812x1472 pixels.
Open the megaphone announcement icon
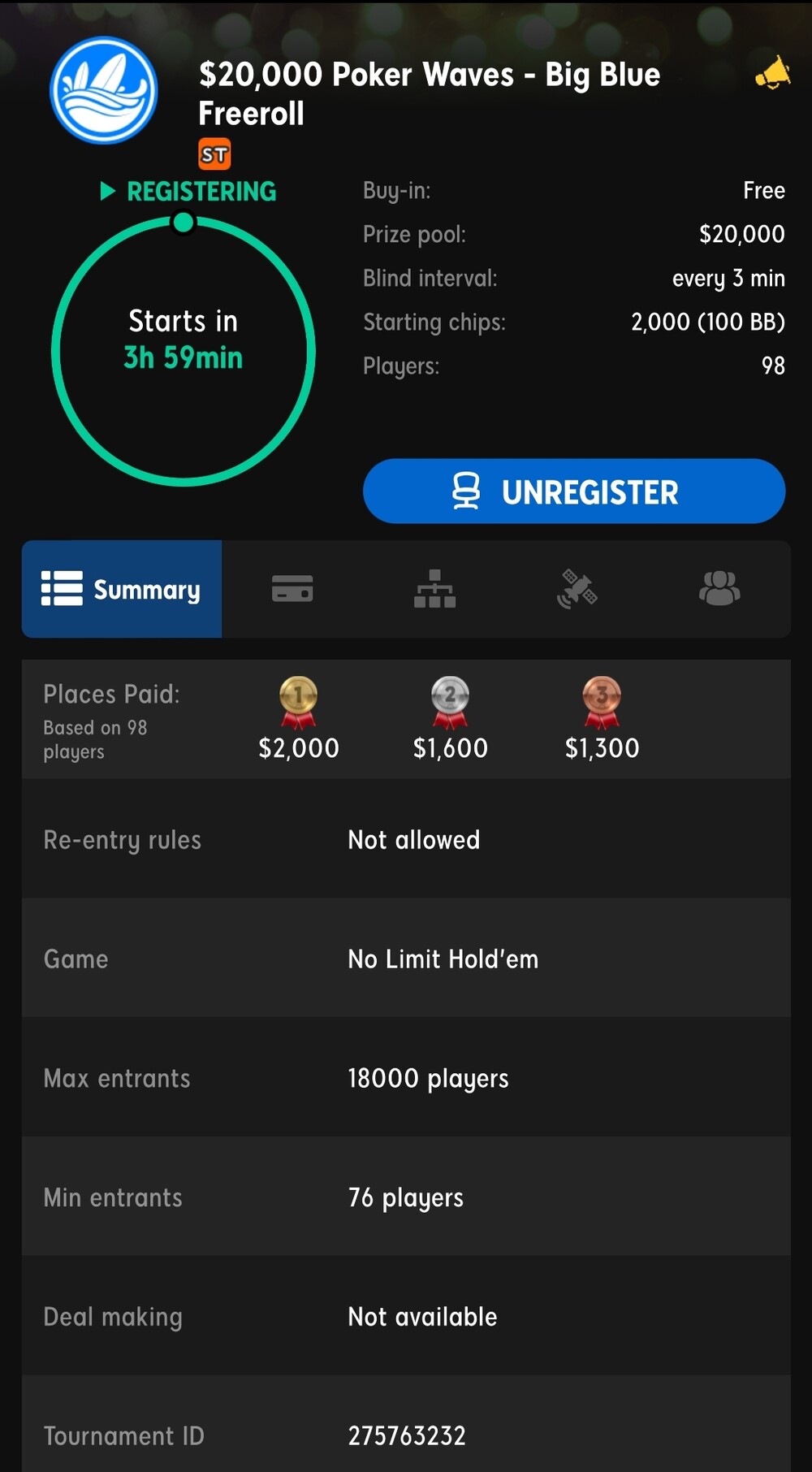[x=772, y=74]
